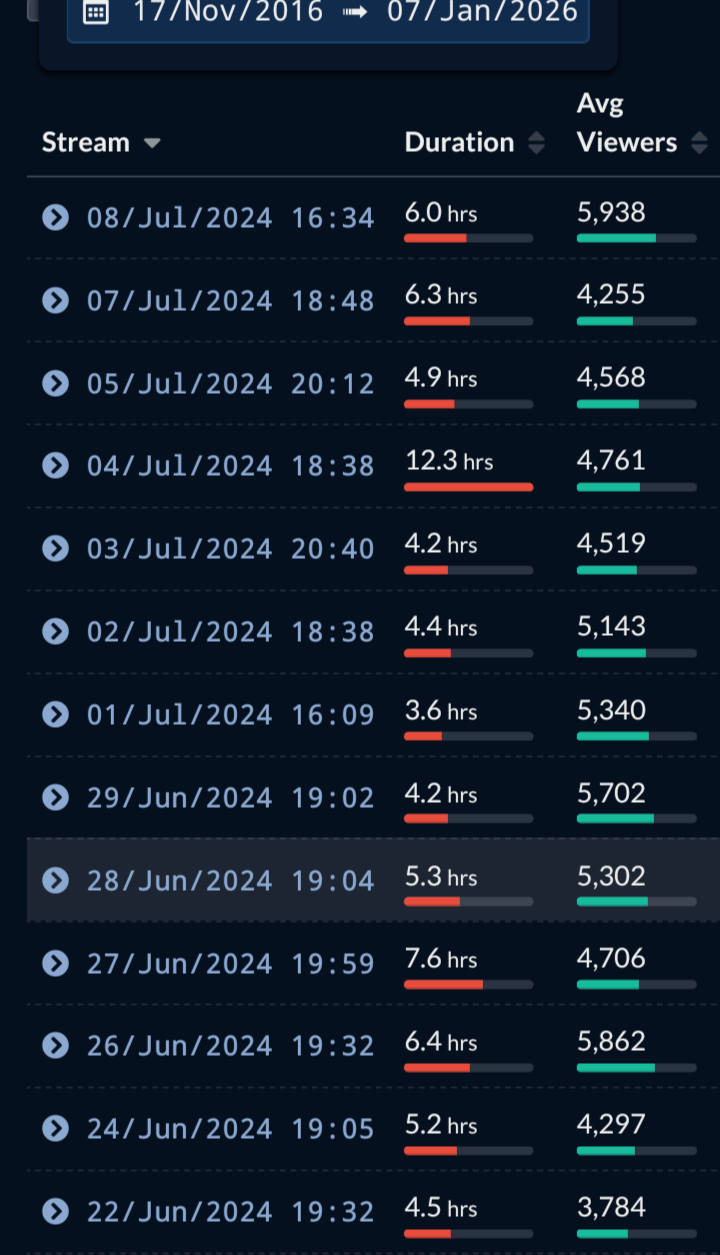The width and height of the screenshot is (720, 1255).
Task: Expand the 26/Jun/2024 19:32 stream row
Action: 55,1046
